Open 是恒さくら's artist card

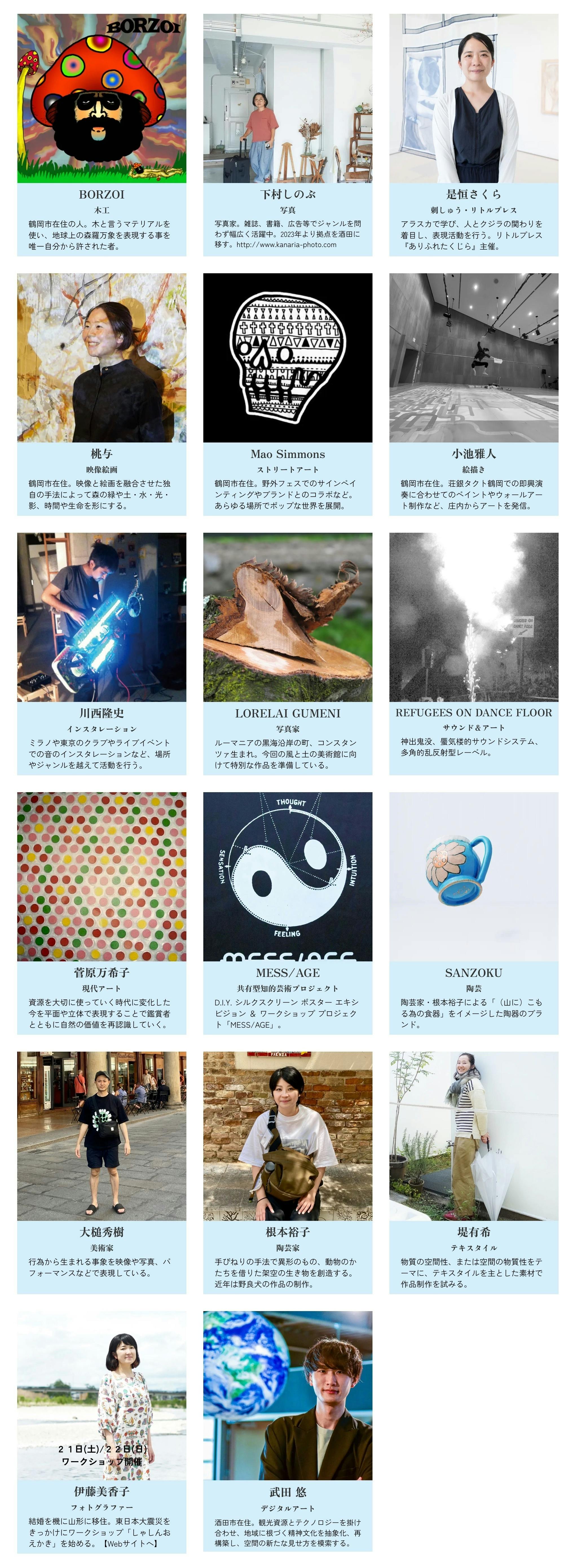474,135
